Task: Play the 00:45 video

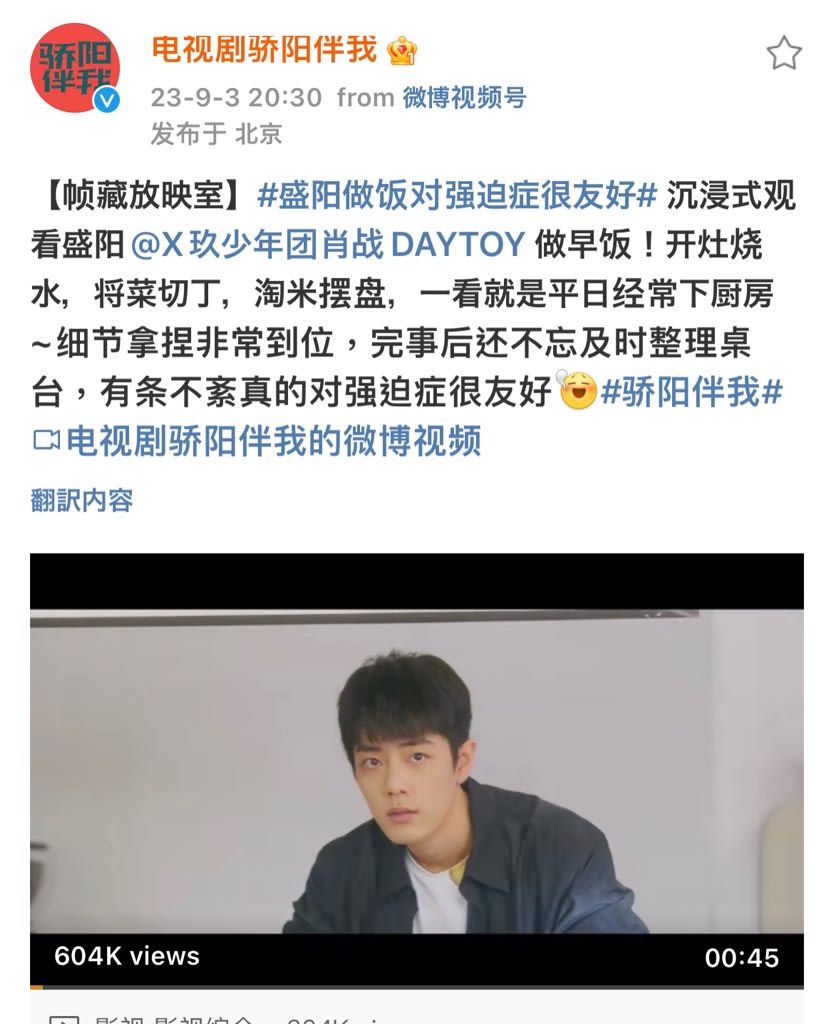Action: (416, 770)
